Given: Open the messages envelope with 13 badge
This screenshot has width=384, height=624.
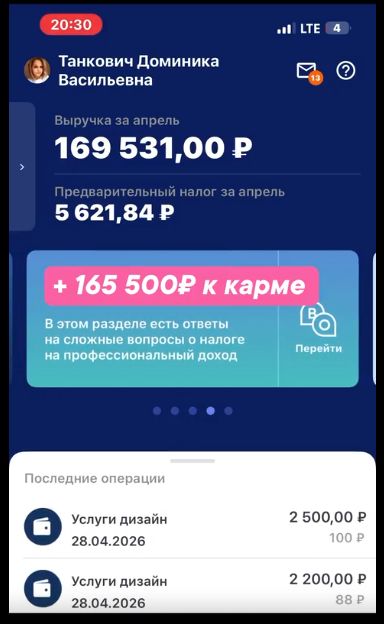Looking at the screenshot, I should (309, 72).
